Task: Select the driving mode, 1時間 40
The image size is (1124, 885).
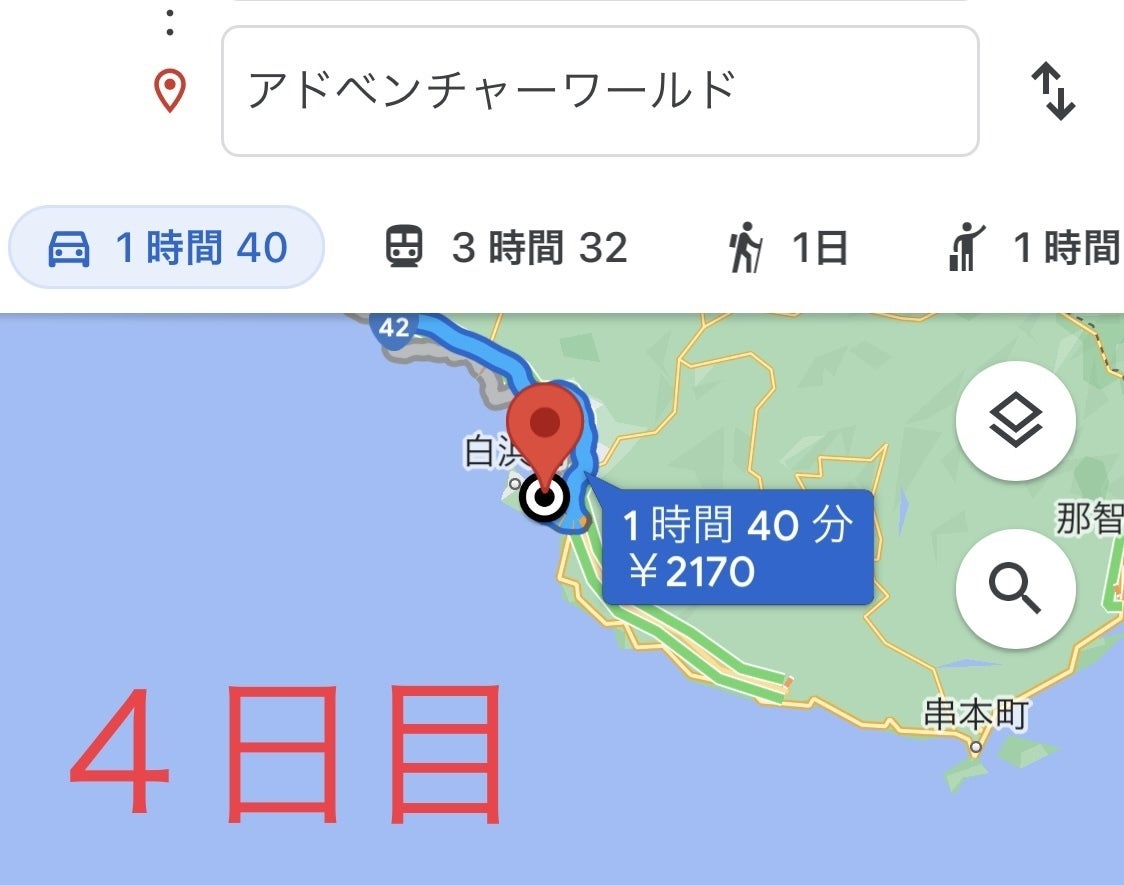Action: [x=167, y=247]
